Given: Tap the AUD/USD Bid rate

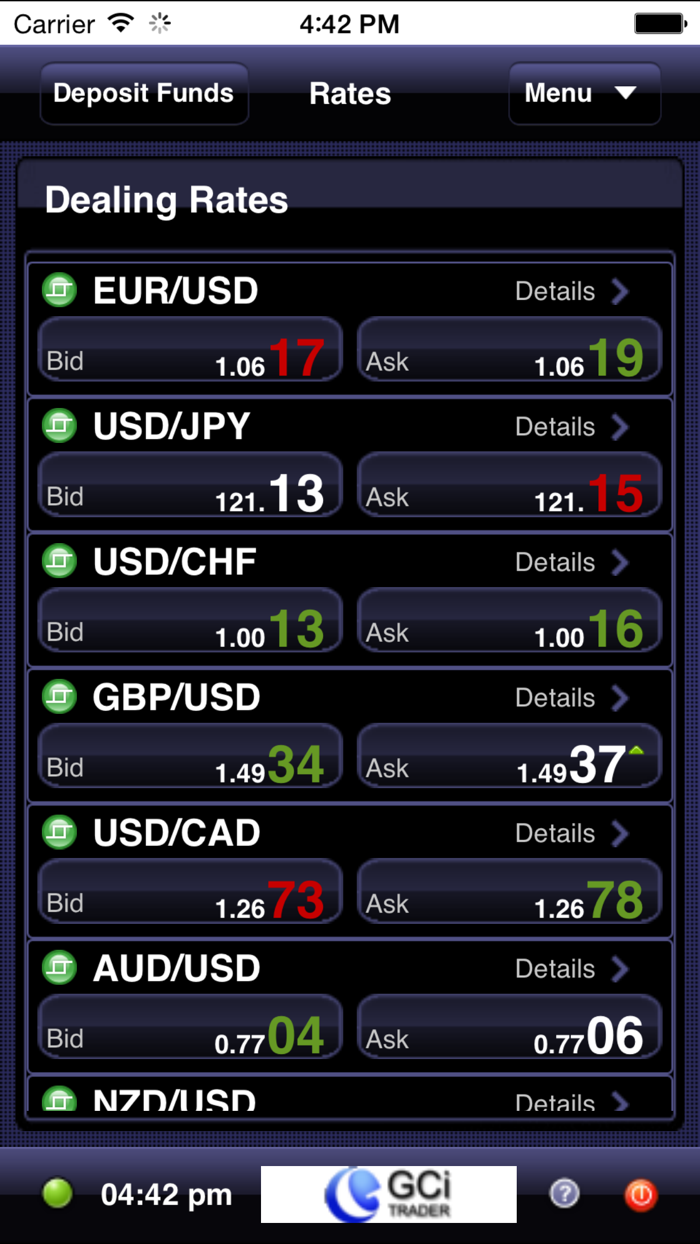Looking at the screenshot, I should tap(190, 1027).
